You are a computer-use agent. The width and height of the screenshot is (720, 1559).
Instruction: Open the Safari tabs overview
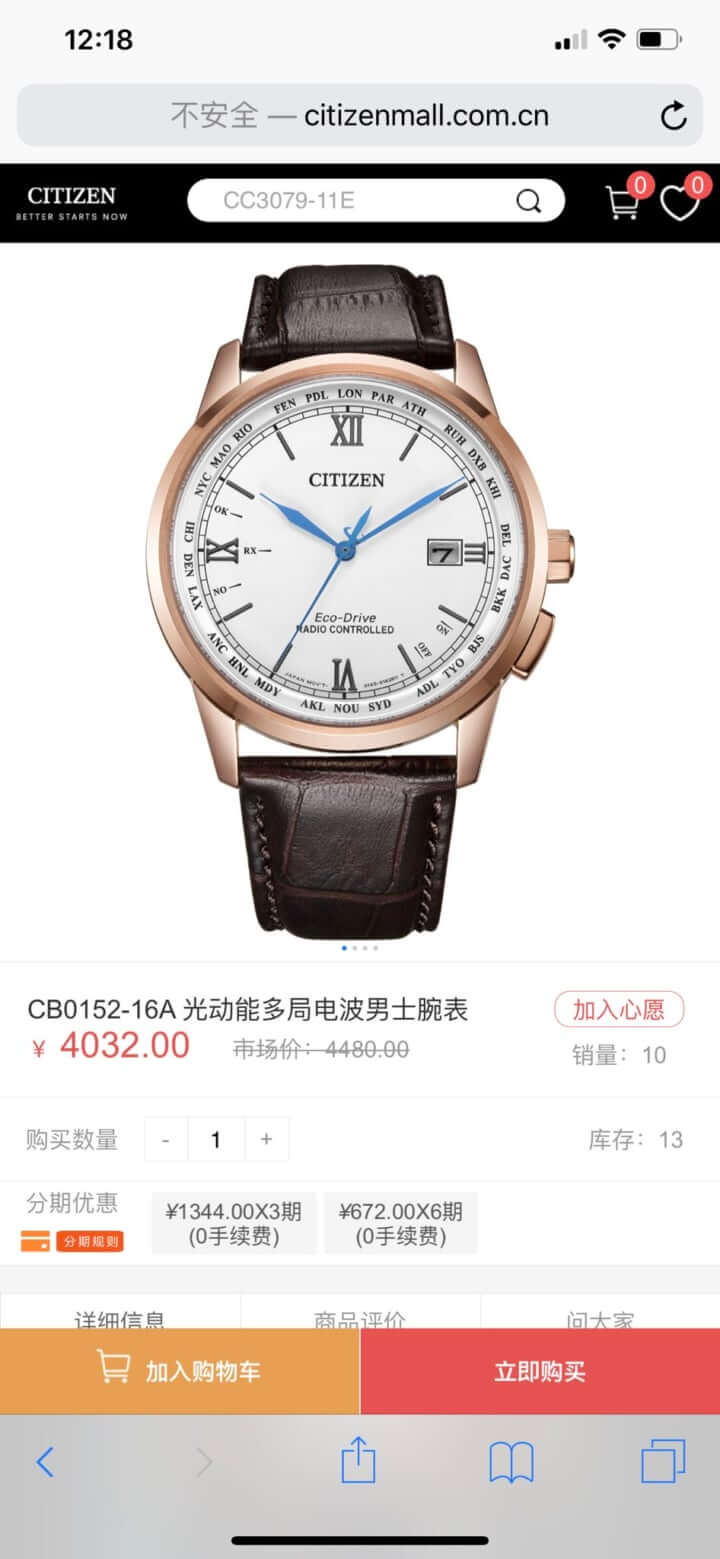point(663,1462)
